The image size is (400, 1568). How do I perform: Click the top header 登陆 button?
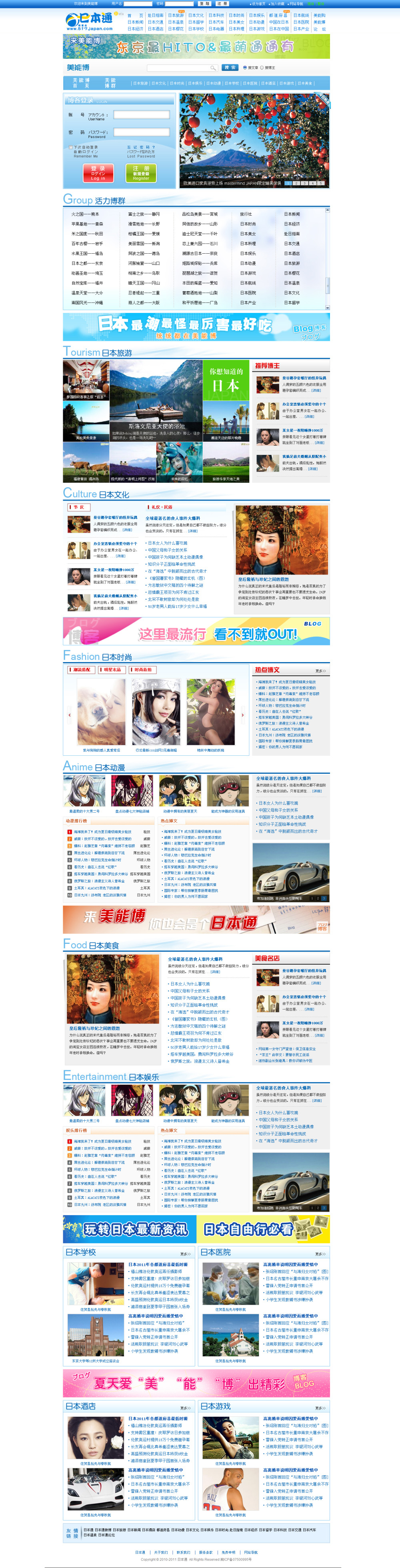[x=204, y=4]
